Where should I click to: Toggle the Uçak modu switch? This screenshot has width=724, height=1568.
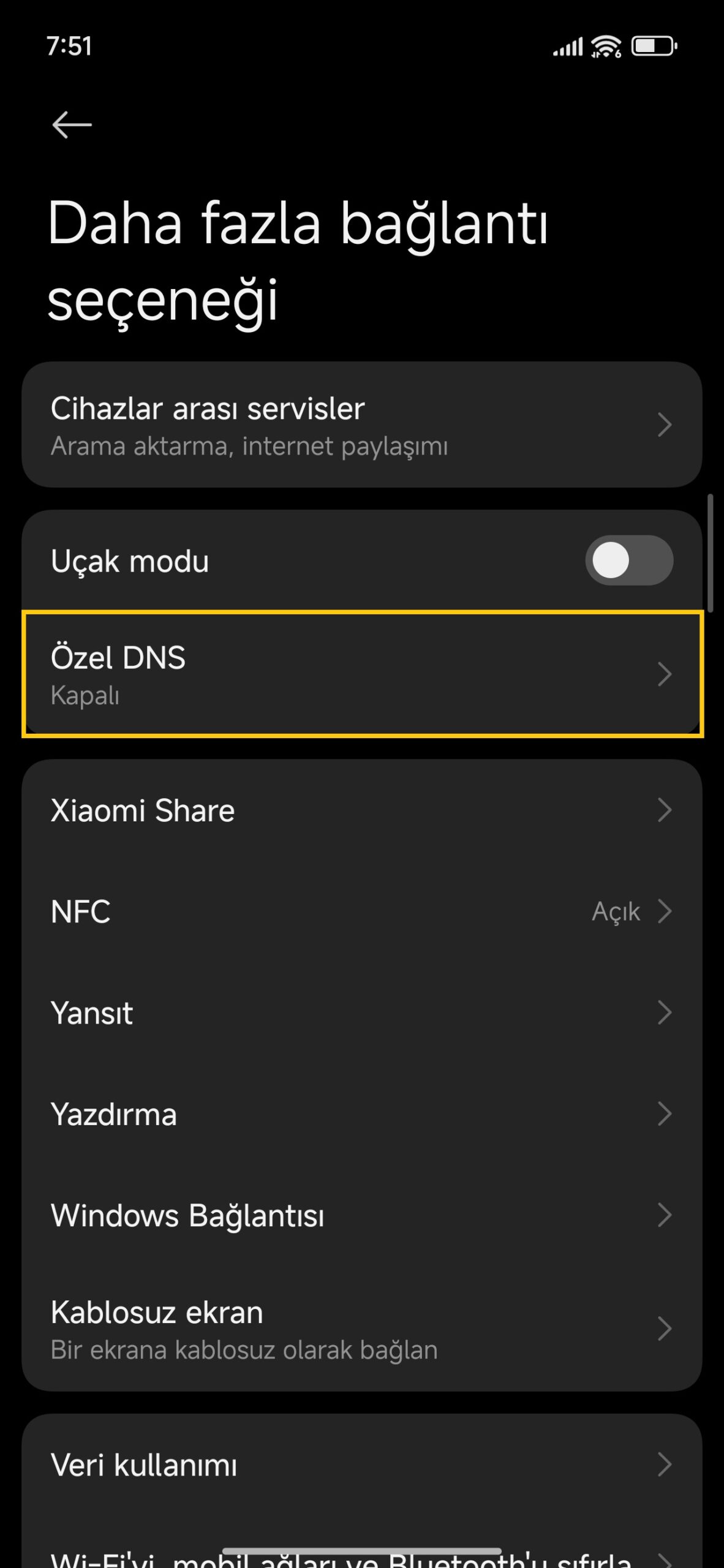(x=628, y=560)
